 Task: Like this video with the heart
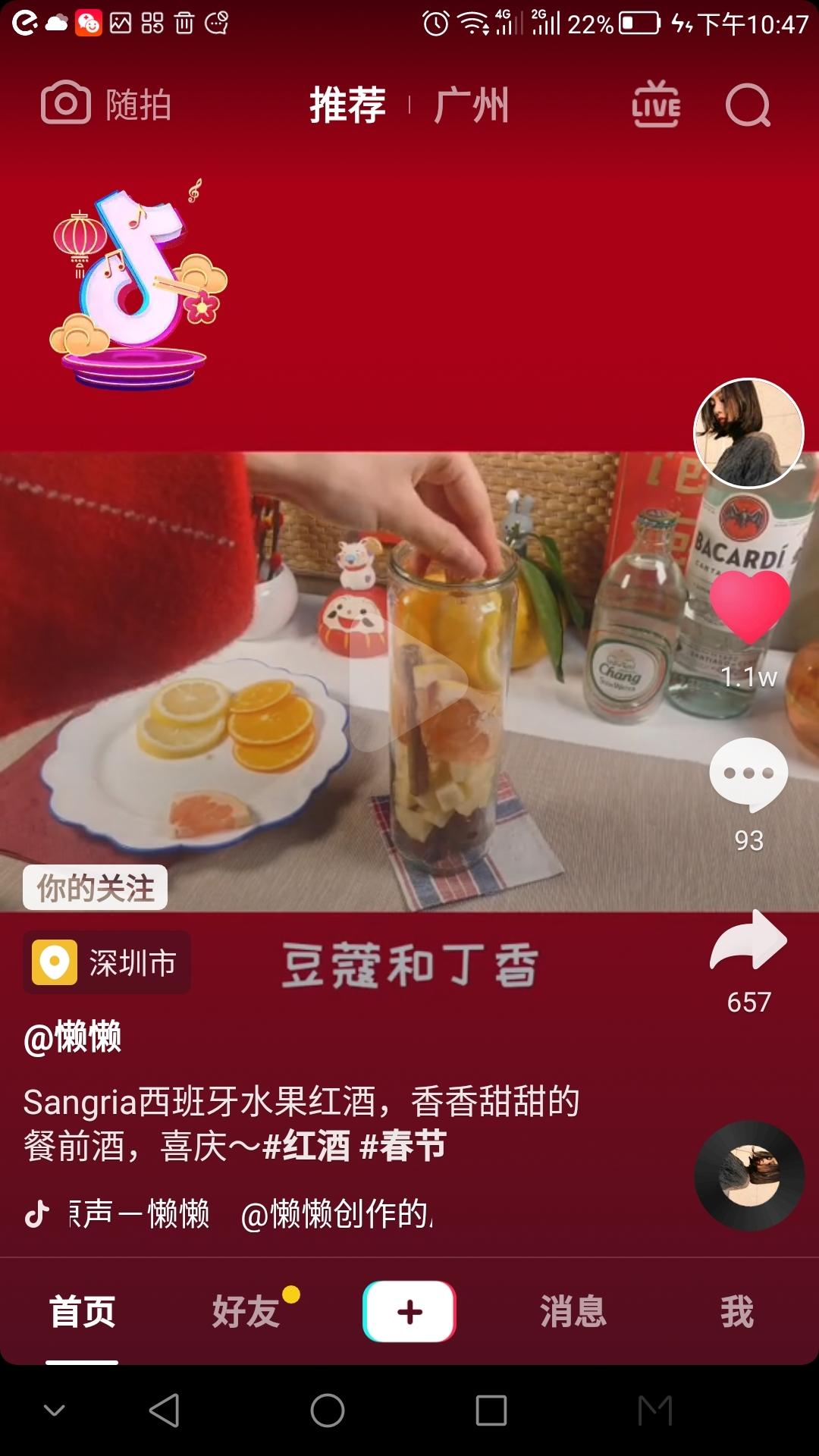pyautogui.click(x=749, y=607)
